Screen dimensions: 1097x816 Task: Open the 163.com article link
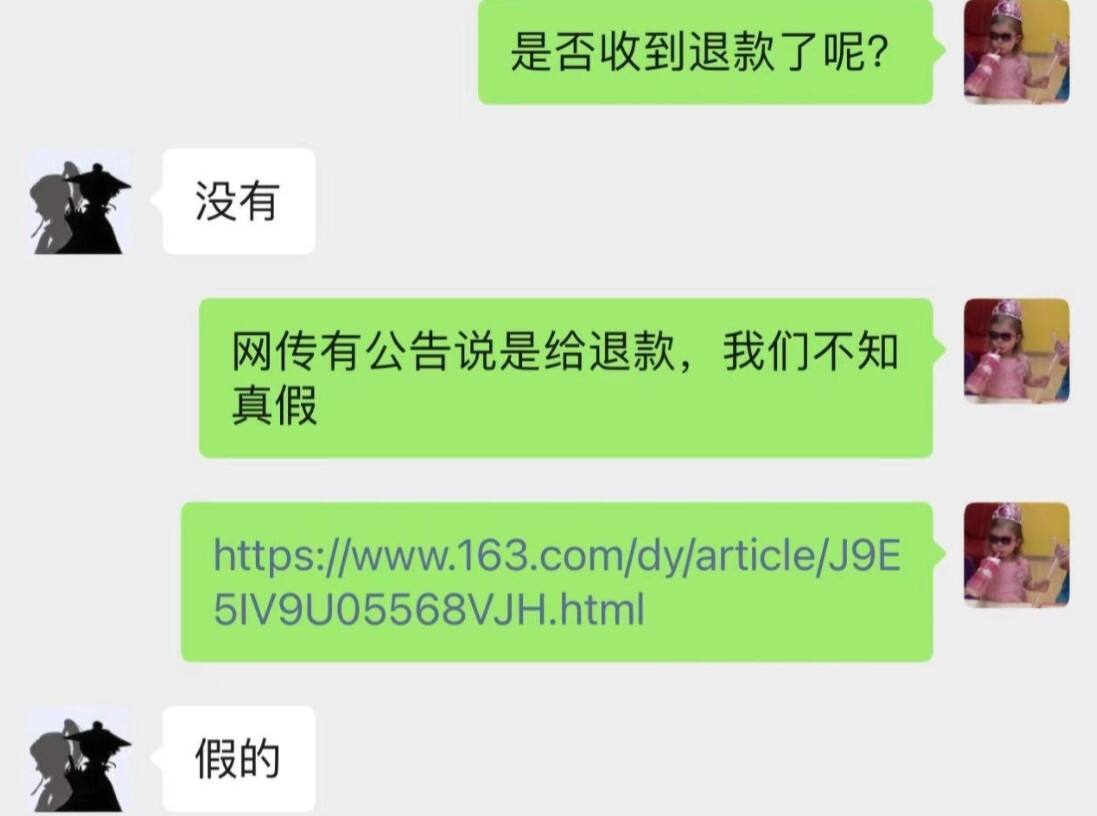556,581
